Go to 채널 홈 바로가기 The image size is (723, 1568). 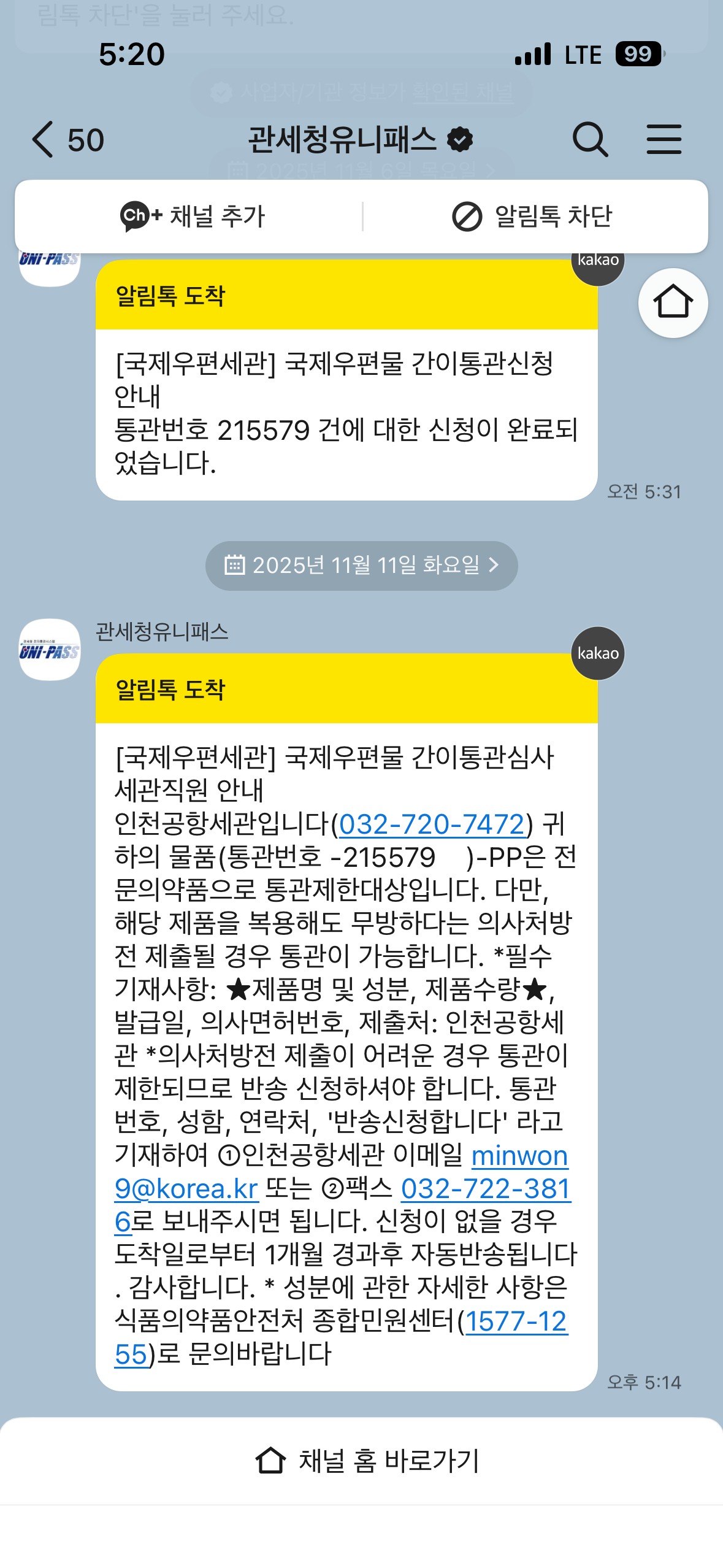(x=367, y=1460)
